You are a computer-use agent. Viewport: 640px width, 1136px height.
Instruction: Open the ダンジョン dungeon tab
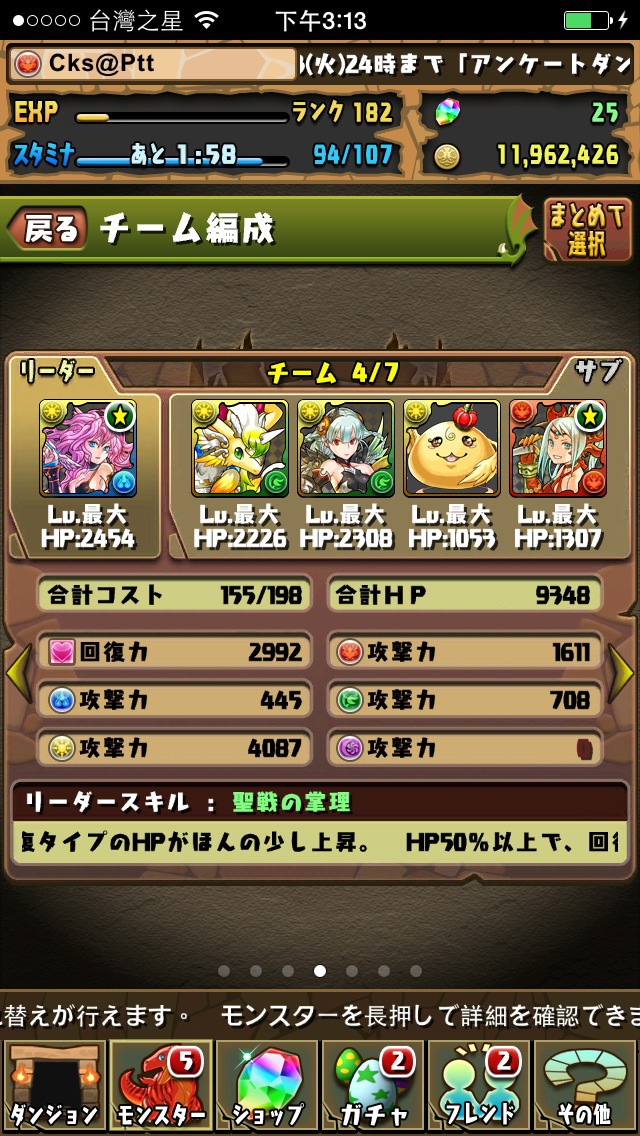pos(53,1085)
